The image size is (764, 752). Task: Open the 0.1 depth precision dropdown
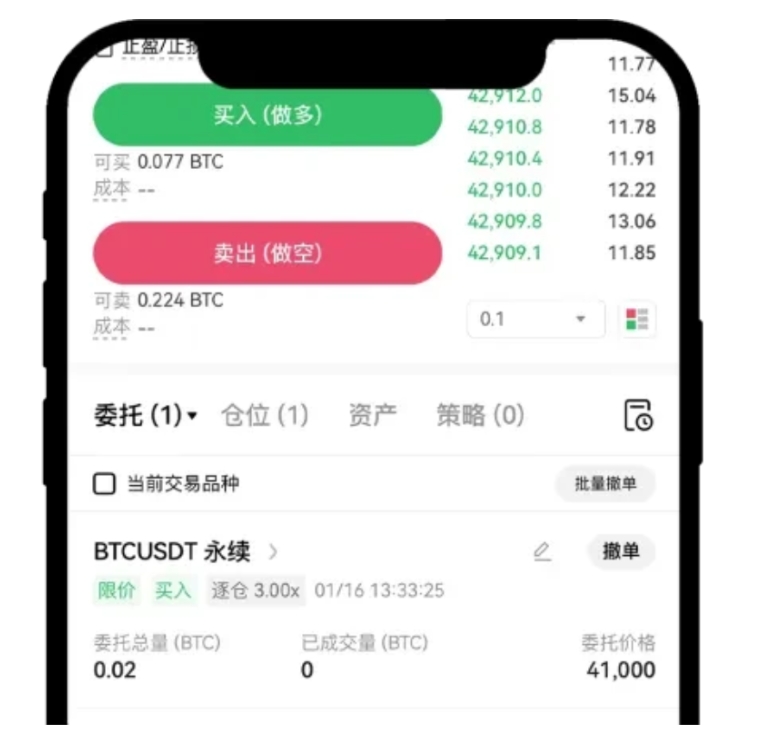pyautogui.click(x=535, y=319)
